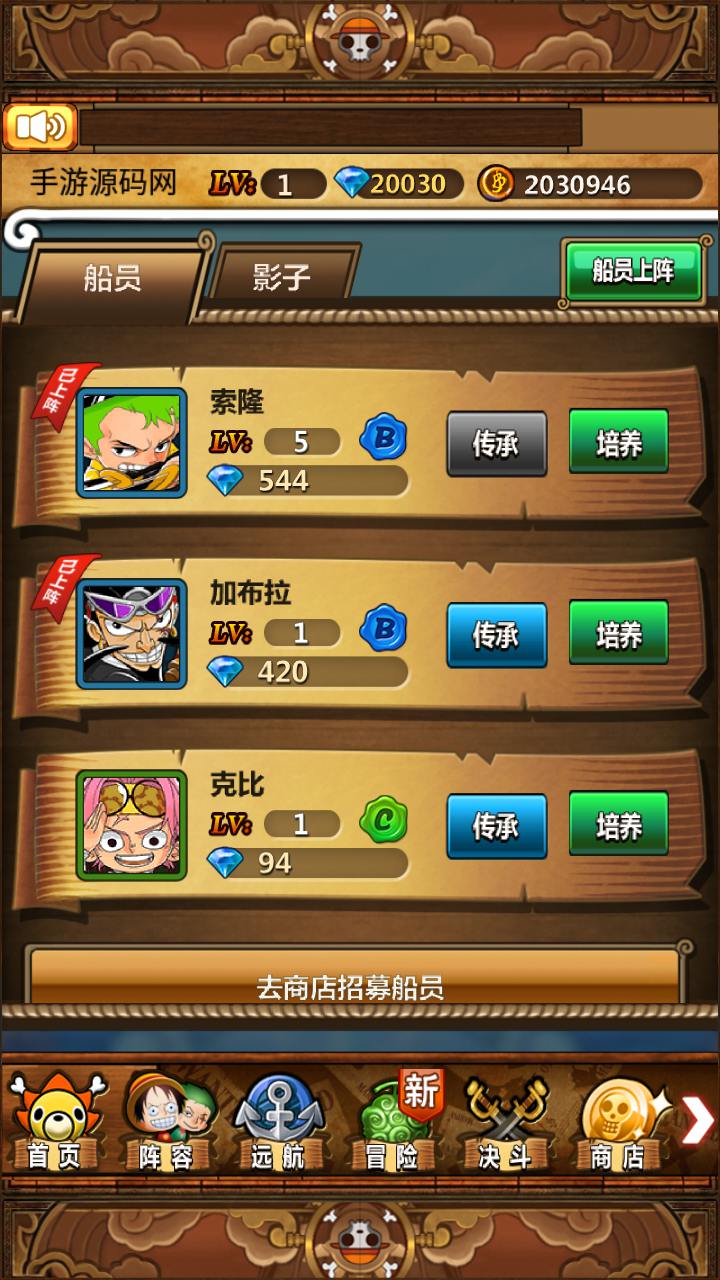Switch to the 影子 tab

pyautogui.click(x=283, y=275)
